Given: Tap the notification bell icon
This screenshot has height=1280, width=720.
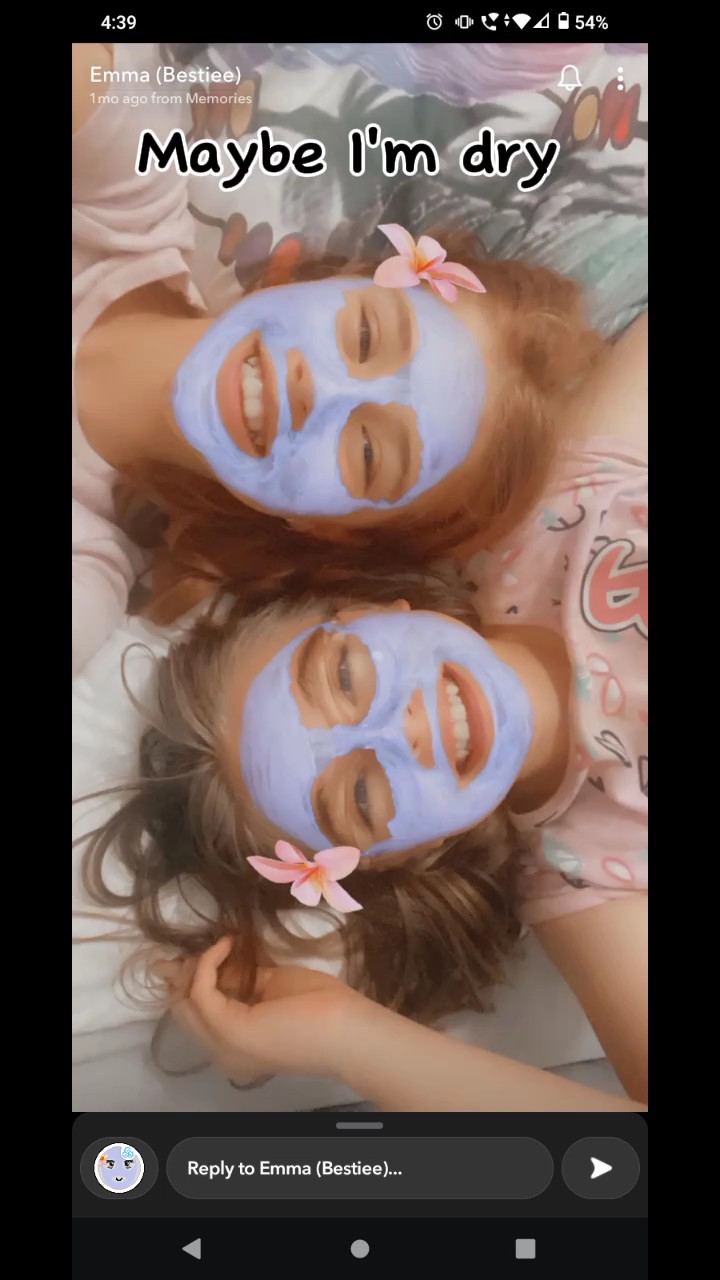Looking at the screenshot, I should click(570, 78).
